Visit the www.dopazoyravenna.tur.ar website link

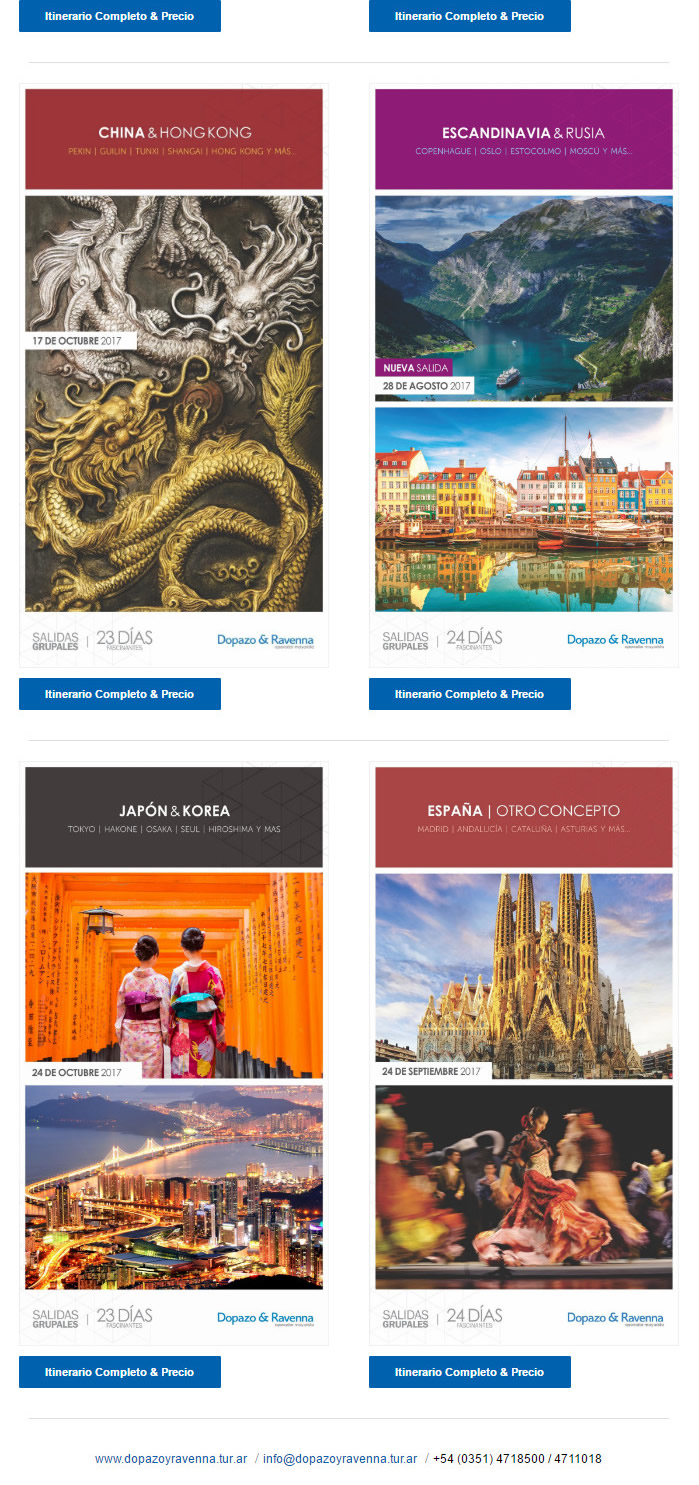click(171, 1459)
